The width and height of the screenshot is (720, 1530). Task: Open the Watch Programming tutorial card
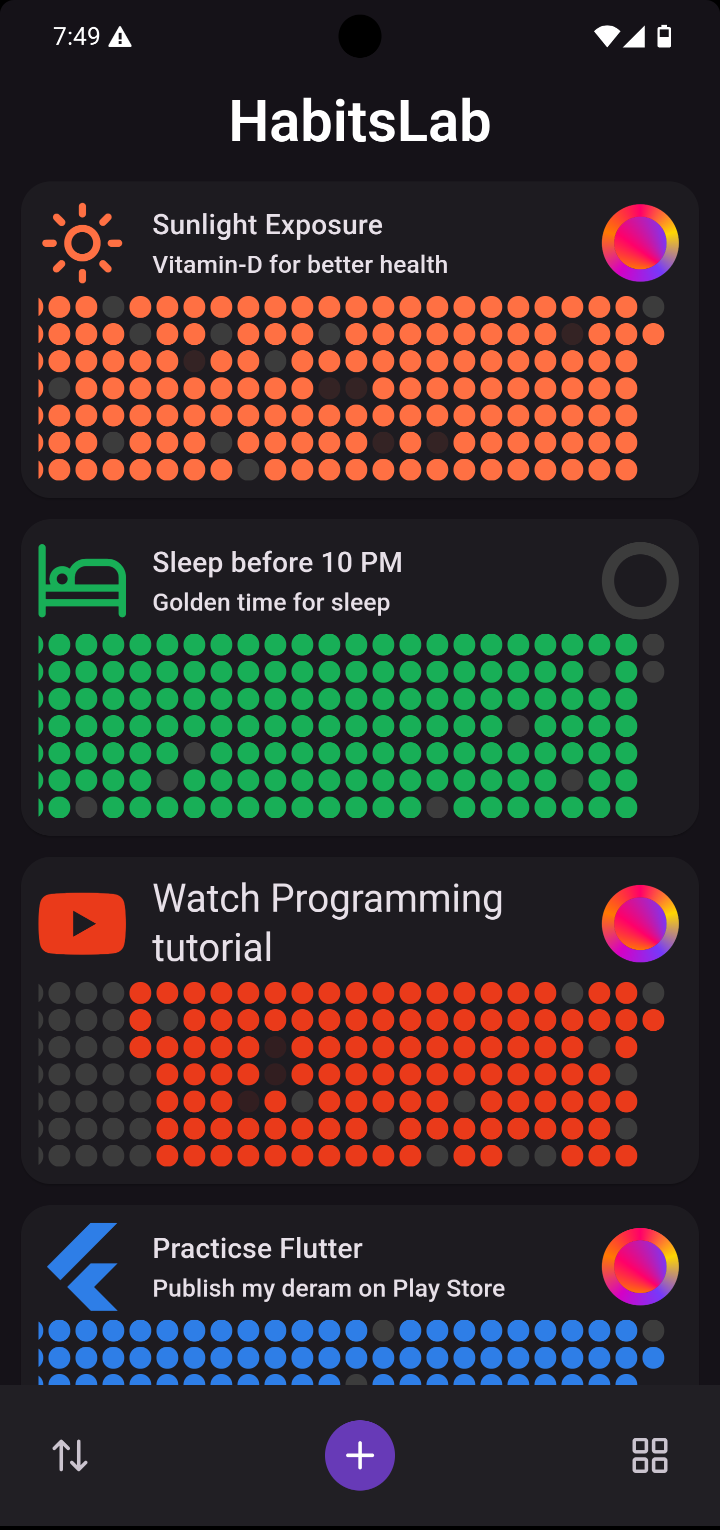coord(328,923)
